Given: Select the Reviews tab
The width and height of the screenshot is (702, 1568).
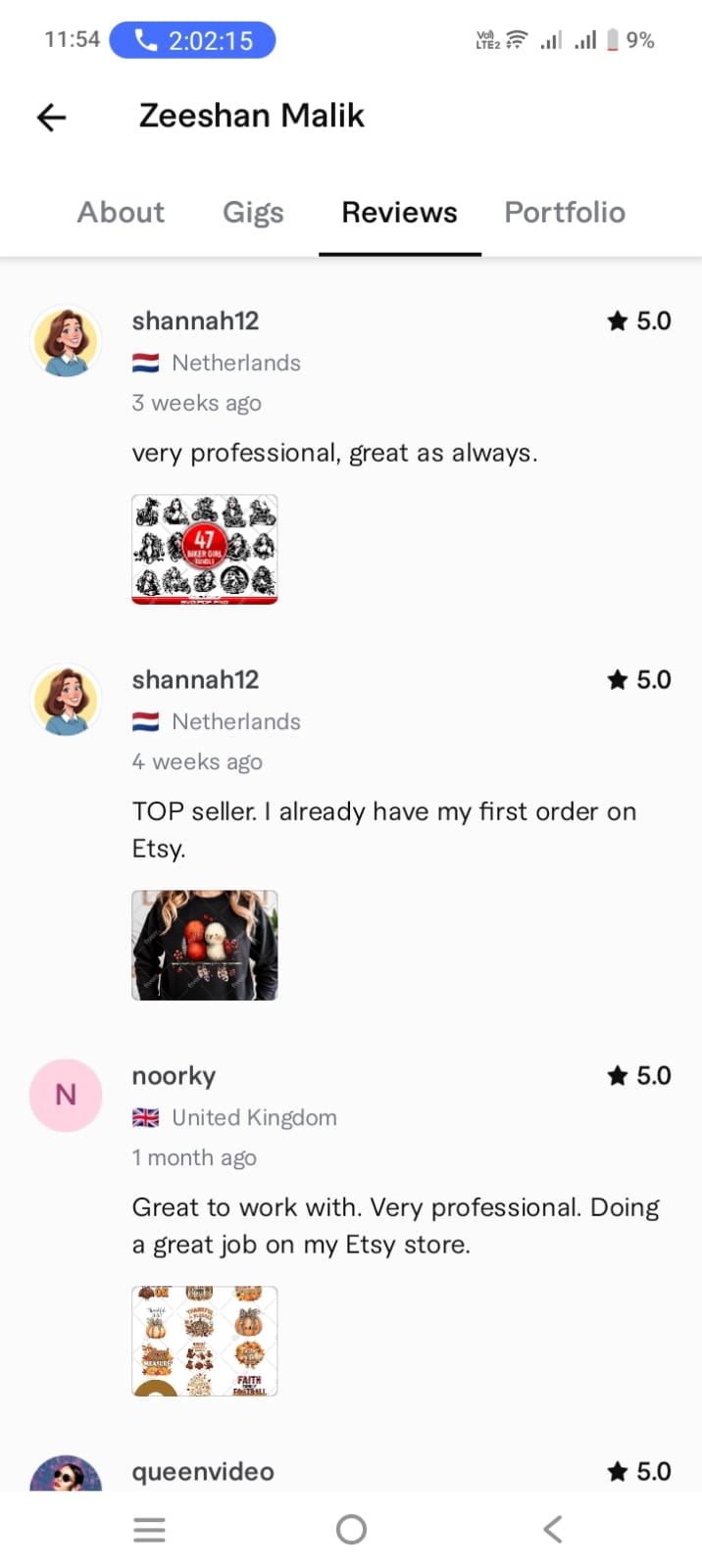Looking at the screenshot, I should point(399,213).
